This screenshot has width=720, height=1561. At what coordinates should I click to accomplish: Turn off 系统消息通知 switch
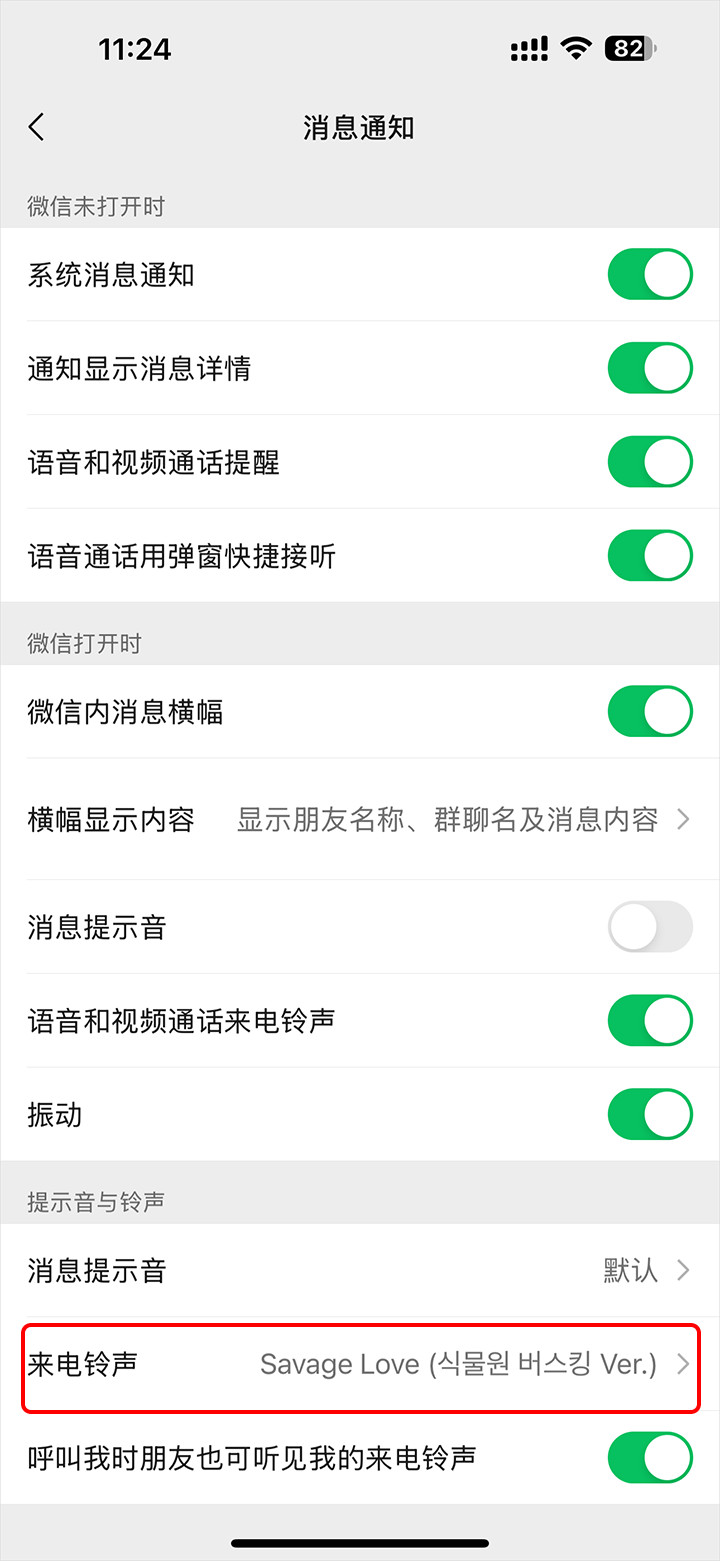pos(650,275)
